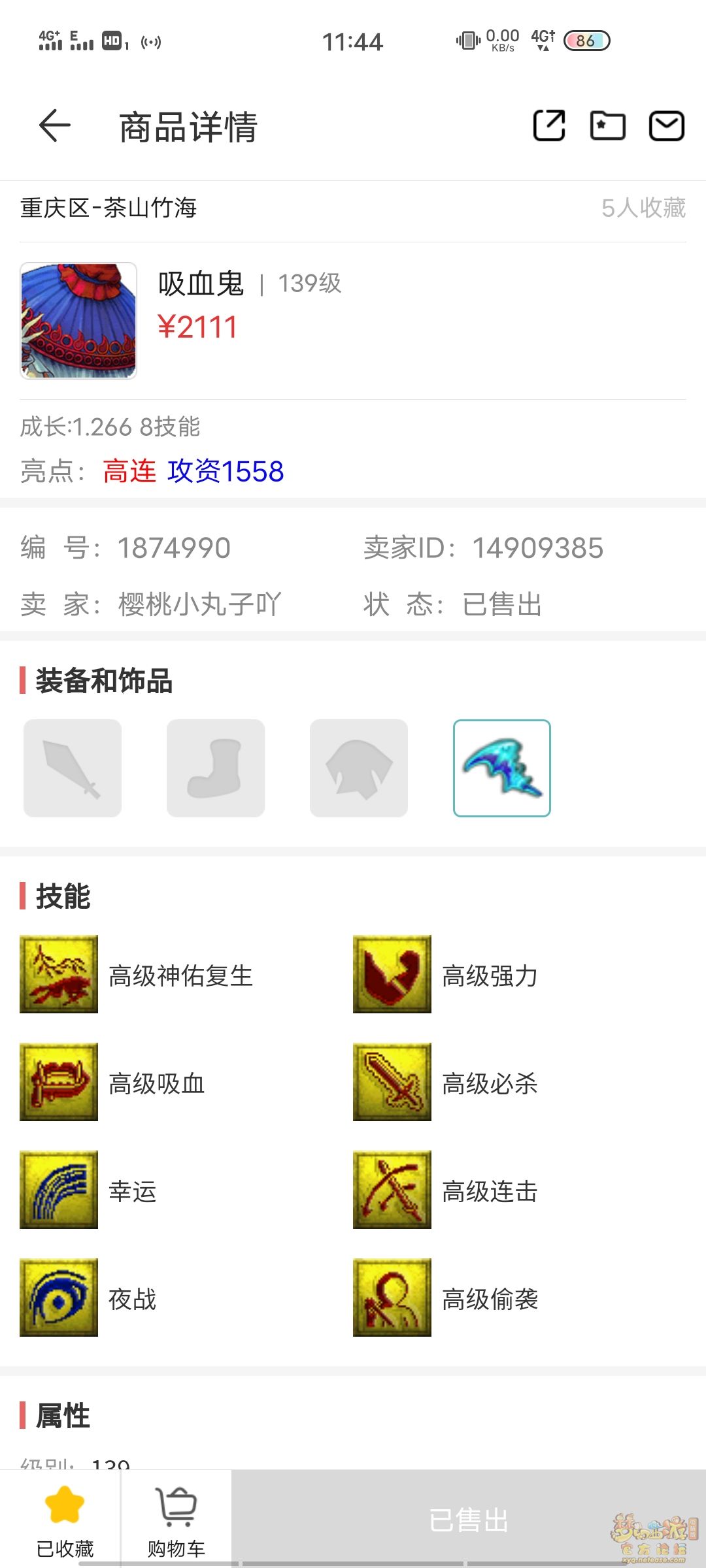Open the favorites folder icon
Screen dimensions: 706x1568
tap(607, 126)
